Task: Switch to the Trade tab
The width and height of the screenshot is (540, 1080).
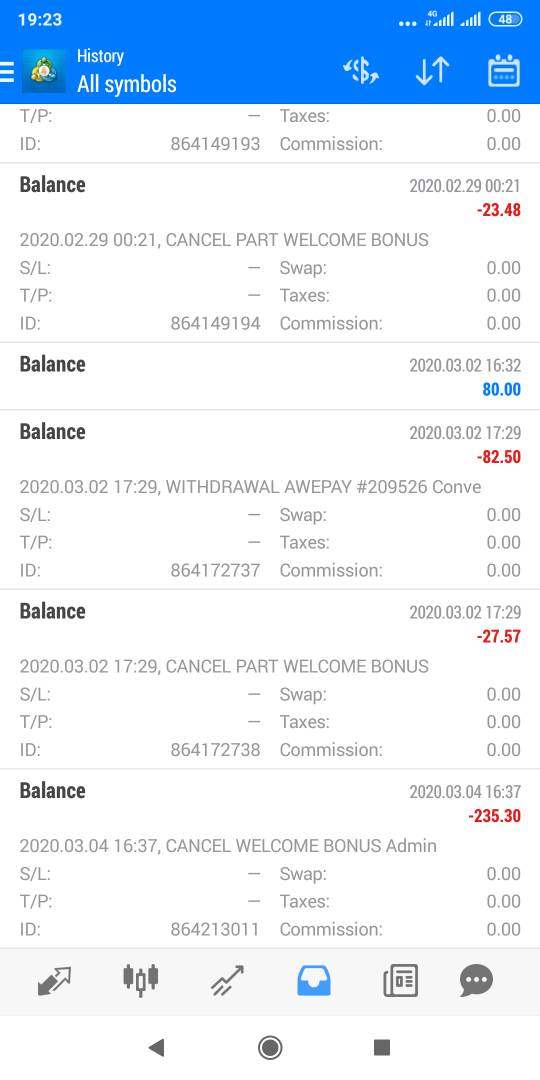Action: [227, 981]
